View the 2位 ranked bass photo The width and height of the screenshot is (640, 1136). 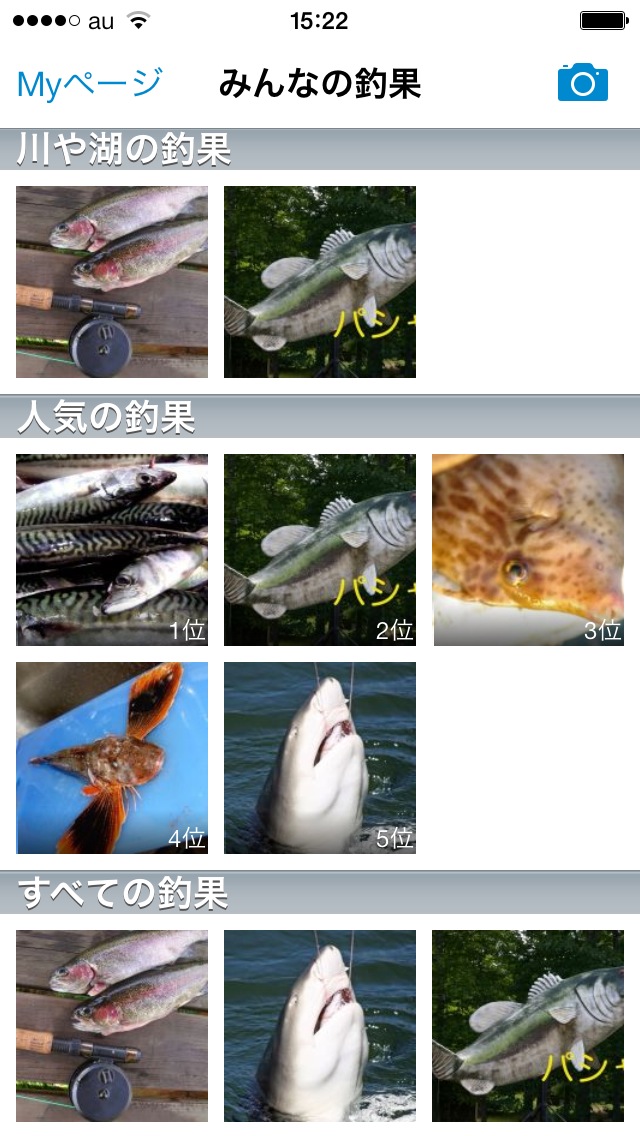320,550
